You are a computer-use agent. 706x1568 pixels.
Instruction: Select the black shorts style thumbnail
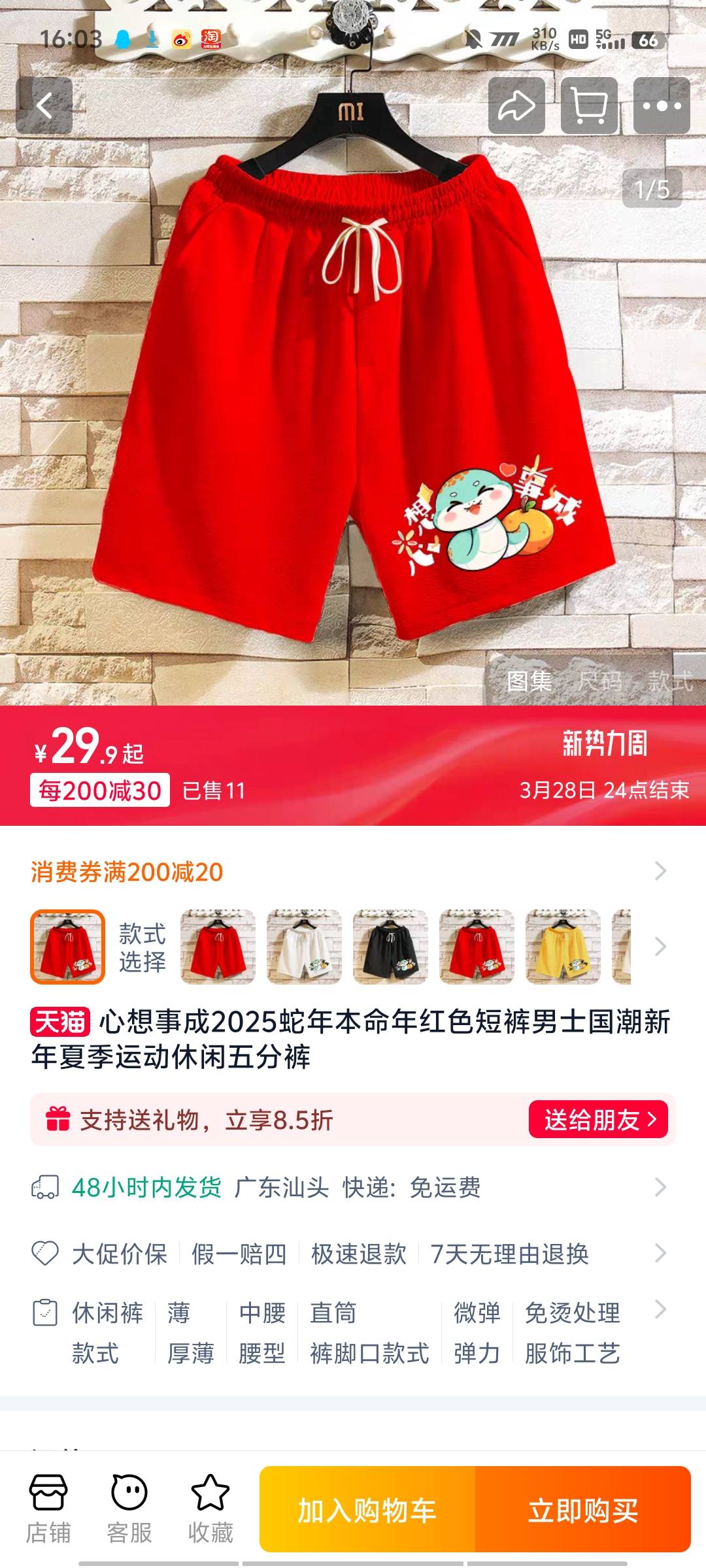pos(390,947)
